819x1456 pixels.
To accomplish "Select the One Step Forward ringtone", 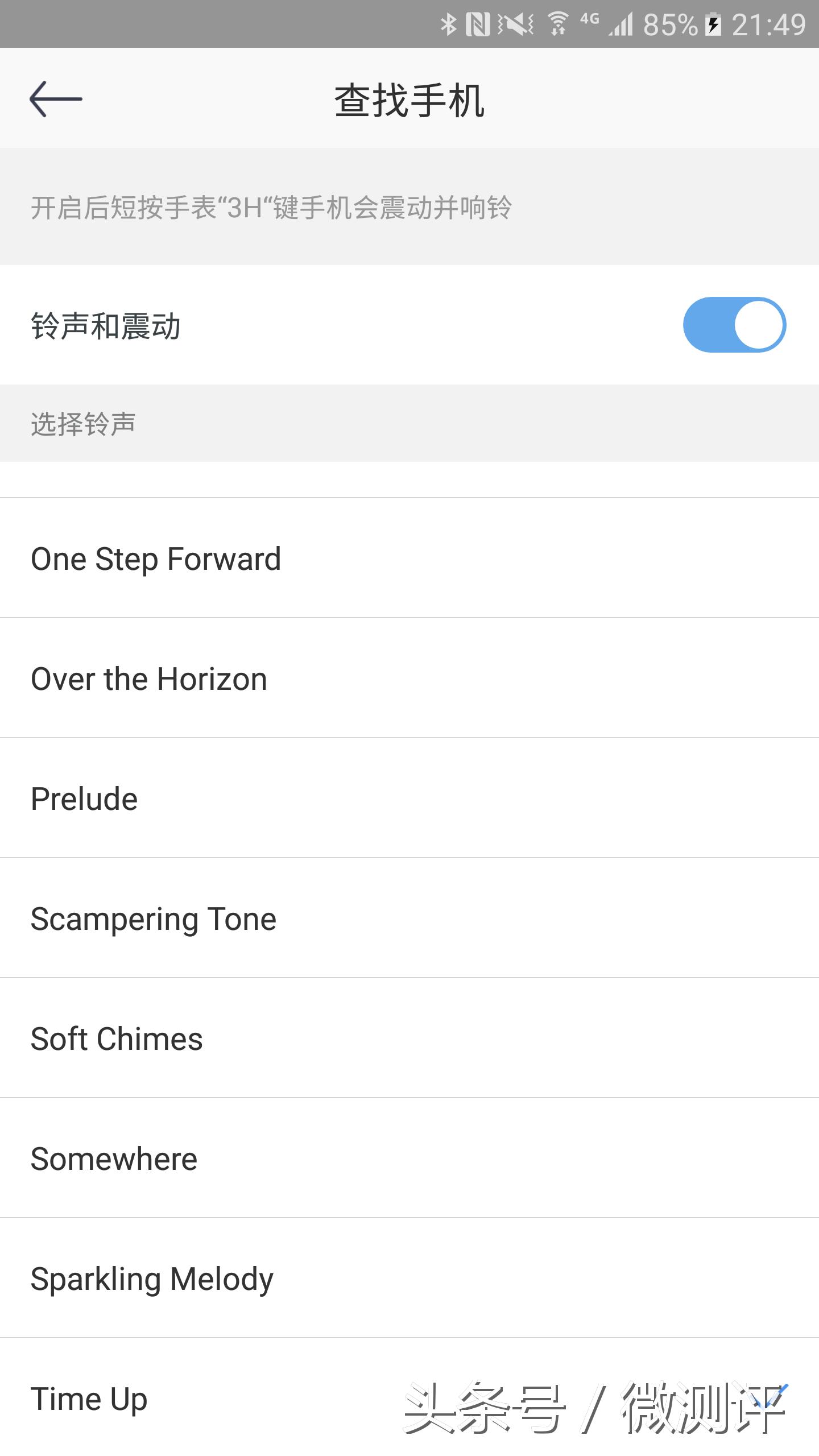I will [x=156, y=559].
